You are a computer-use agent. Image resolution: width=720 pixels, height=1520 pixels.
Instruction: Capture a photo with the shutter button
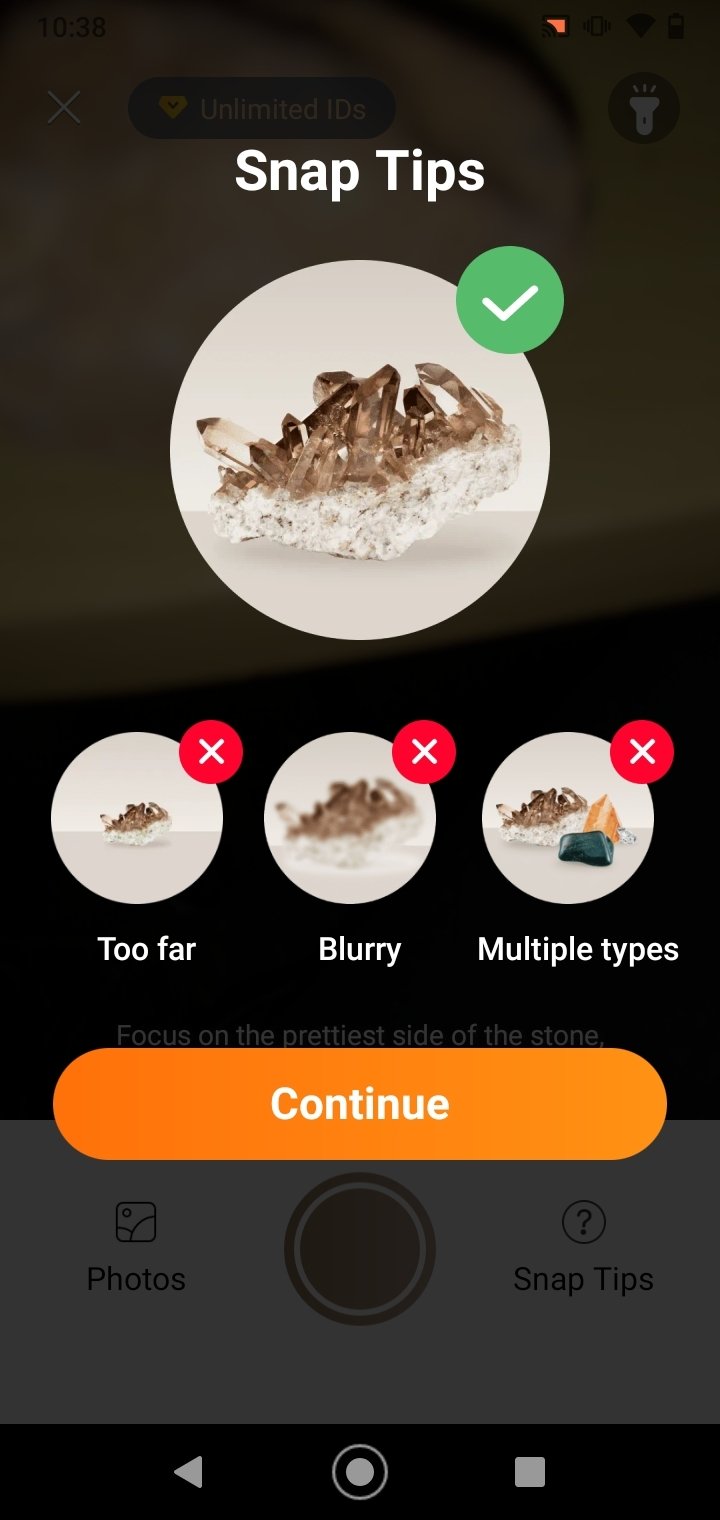pyautogui.click(x=360, y=1248)
